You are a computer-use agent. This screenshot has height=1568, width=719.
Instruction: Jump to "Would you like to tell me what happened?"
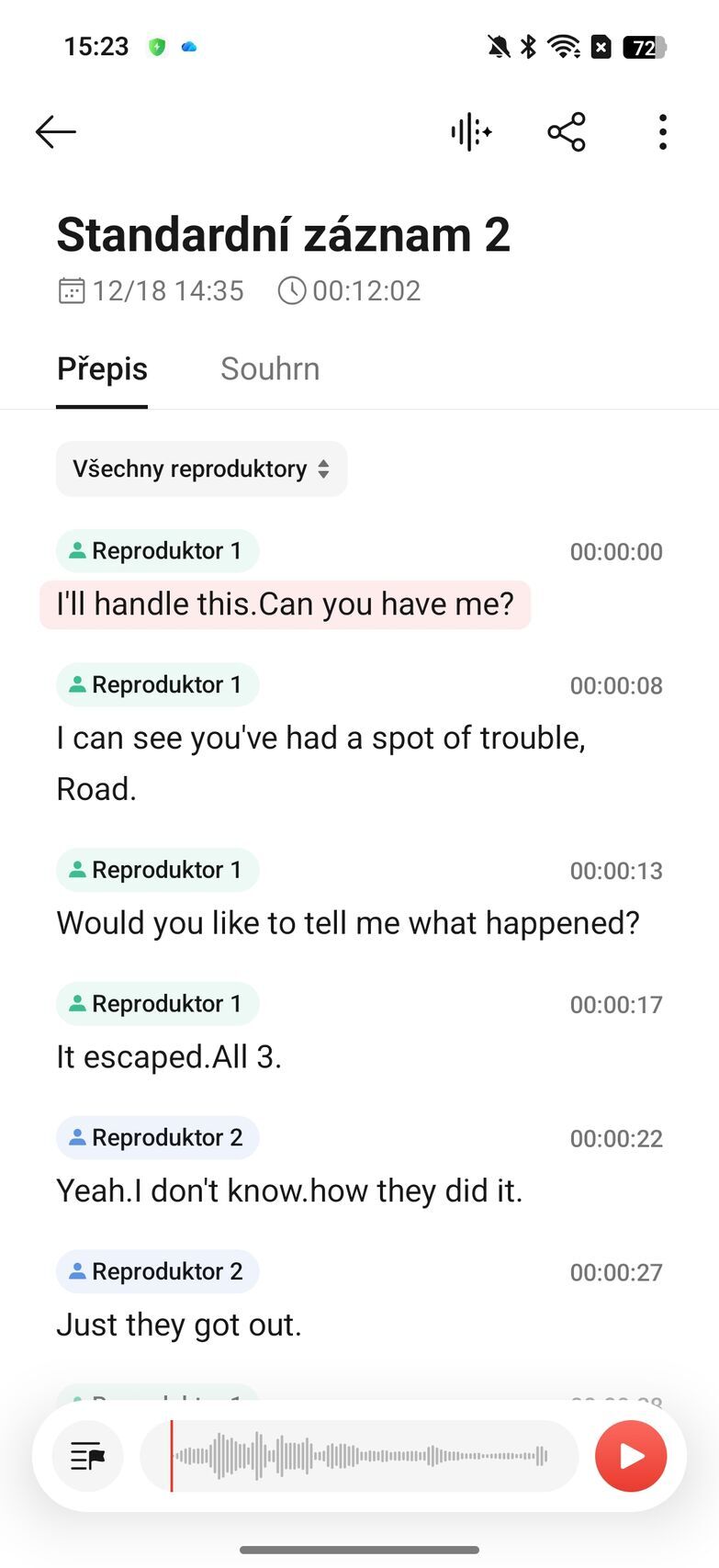(x=347, y=923)
